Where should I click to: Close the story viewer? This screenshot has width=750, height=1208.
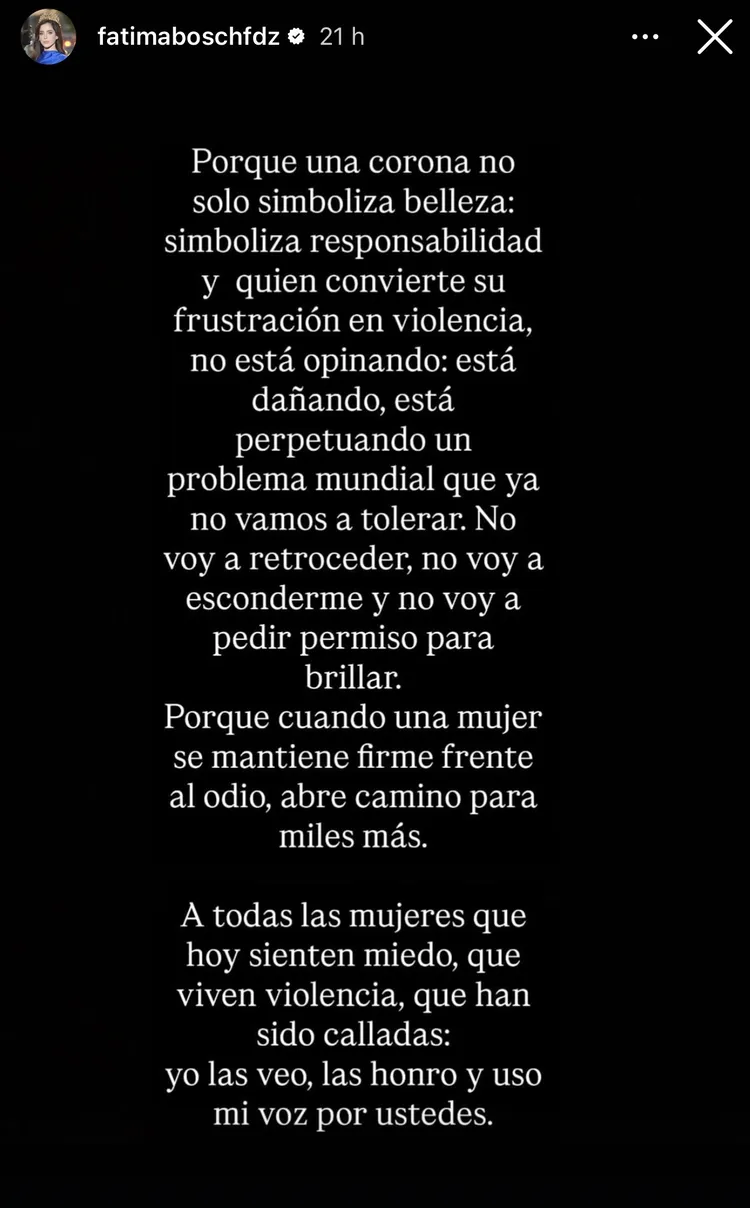point(714,37)
